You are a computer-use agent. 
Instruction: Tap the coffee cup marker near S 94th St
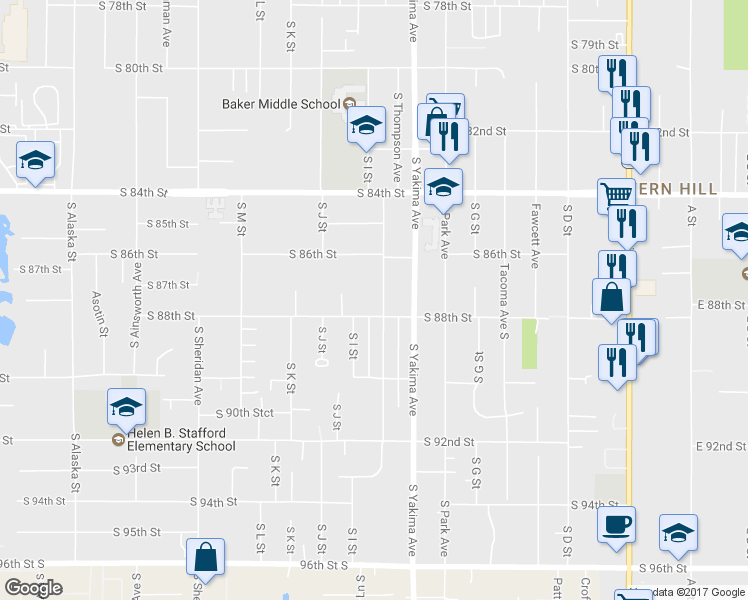[616, 525]
